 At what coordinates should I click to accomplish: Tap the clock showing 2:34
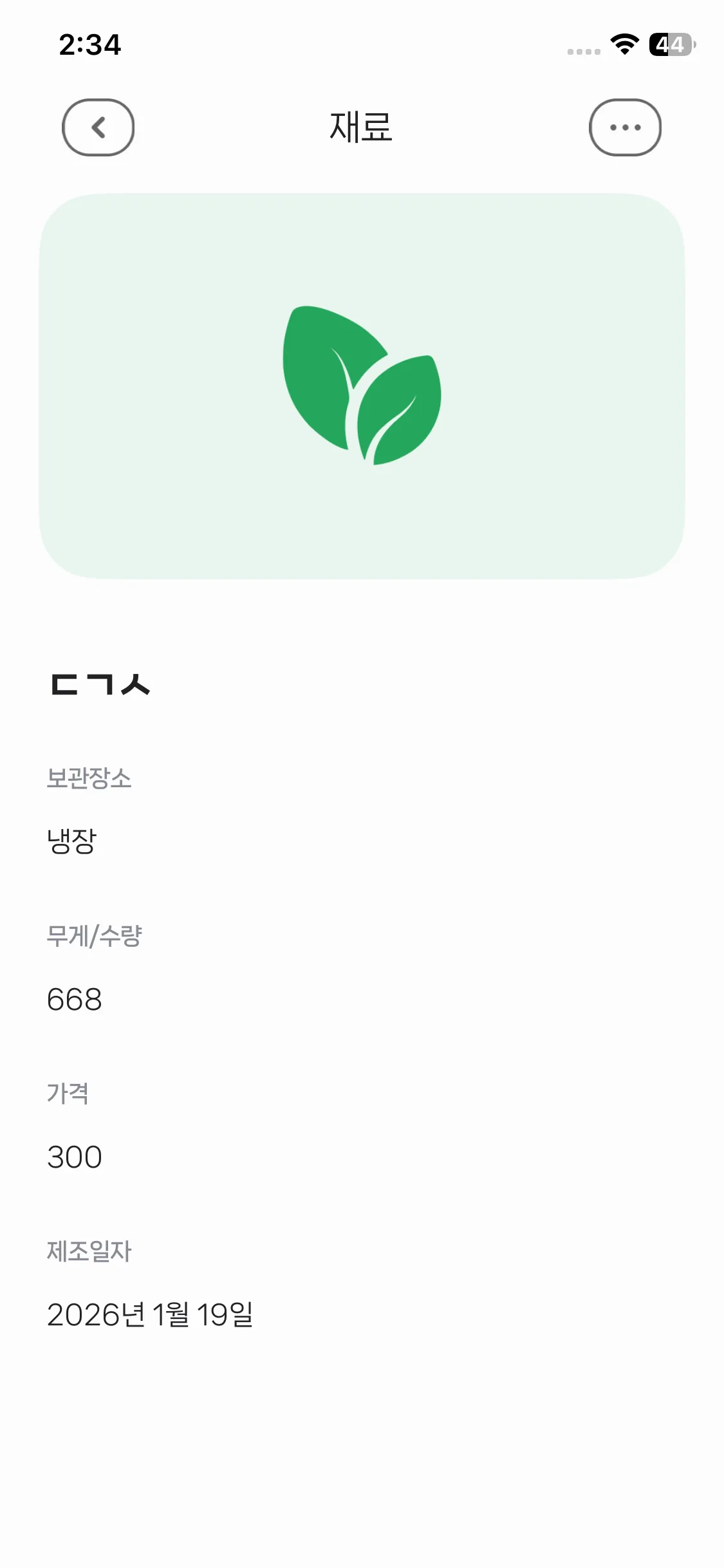tap(90, 45)
